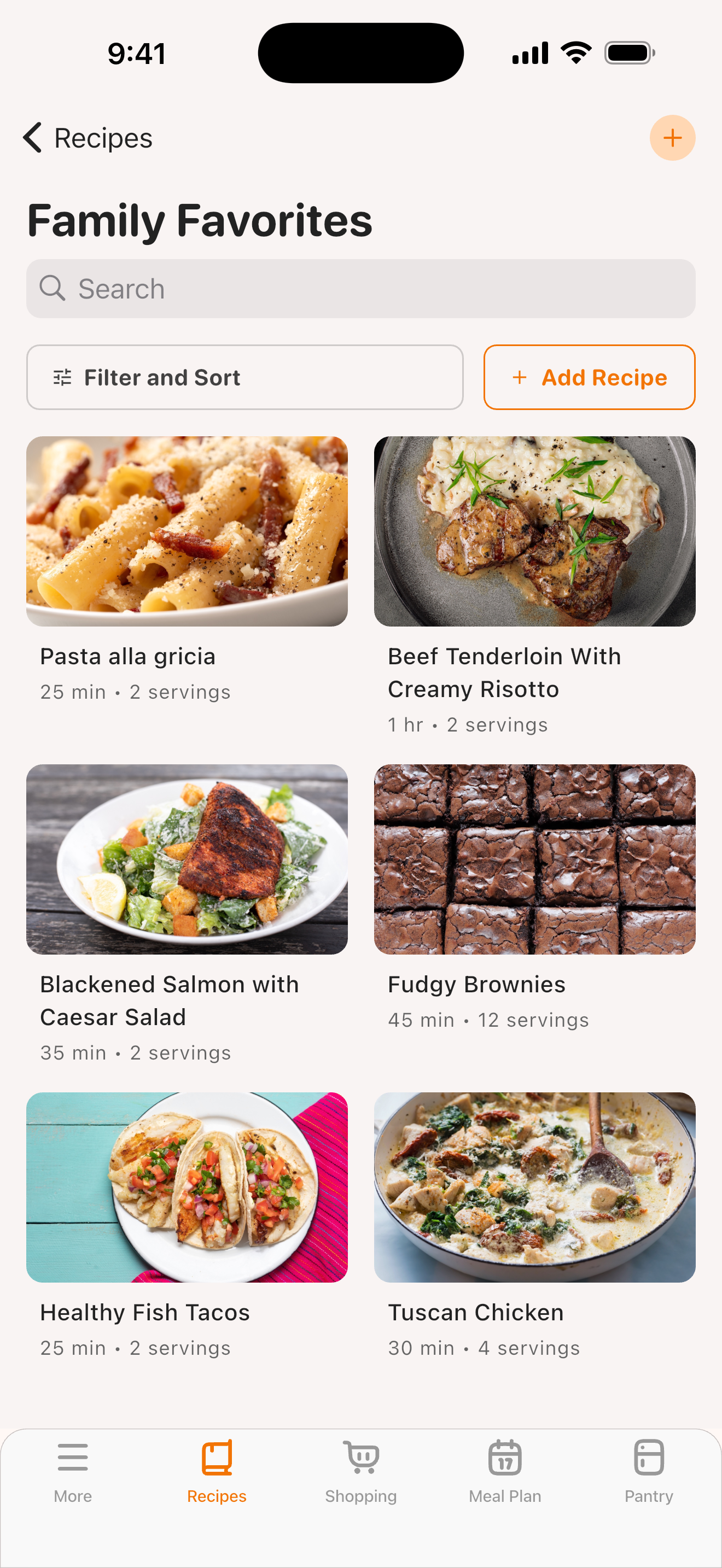Select Beef Tenderloin With Creamy Risotto title
The width and height of the screenshot is (722, 1568).
(x=504, y=672)
